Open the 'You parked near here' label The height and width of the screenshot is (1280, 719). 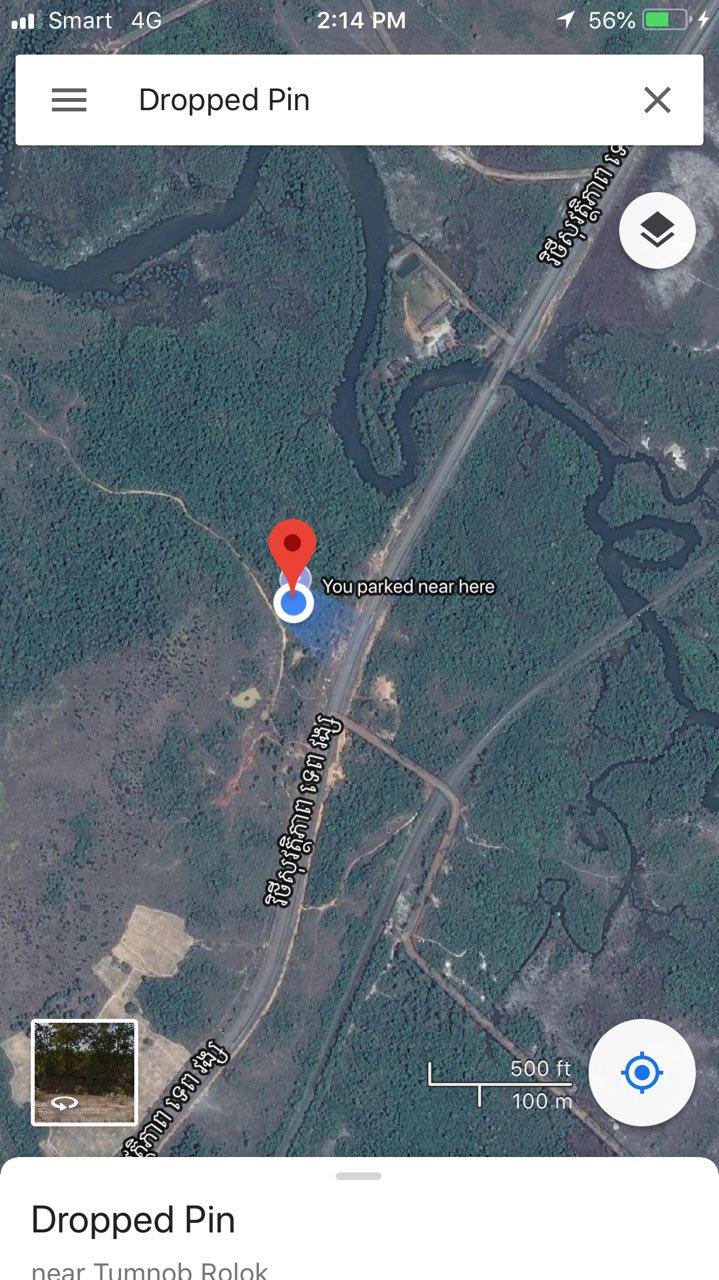pyautogui.click(x=408, y=586)
